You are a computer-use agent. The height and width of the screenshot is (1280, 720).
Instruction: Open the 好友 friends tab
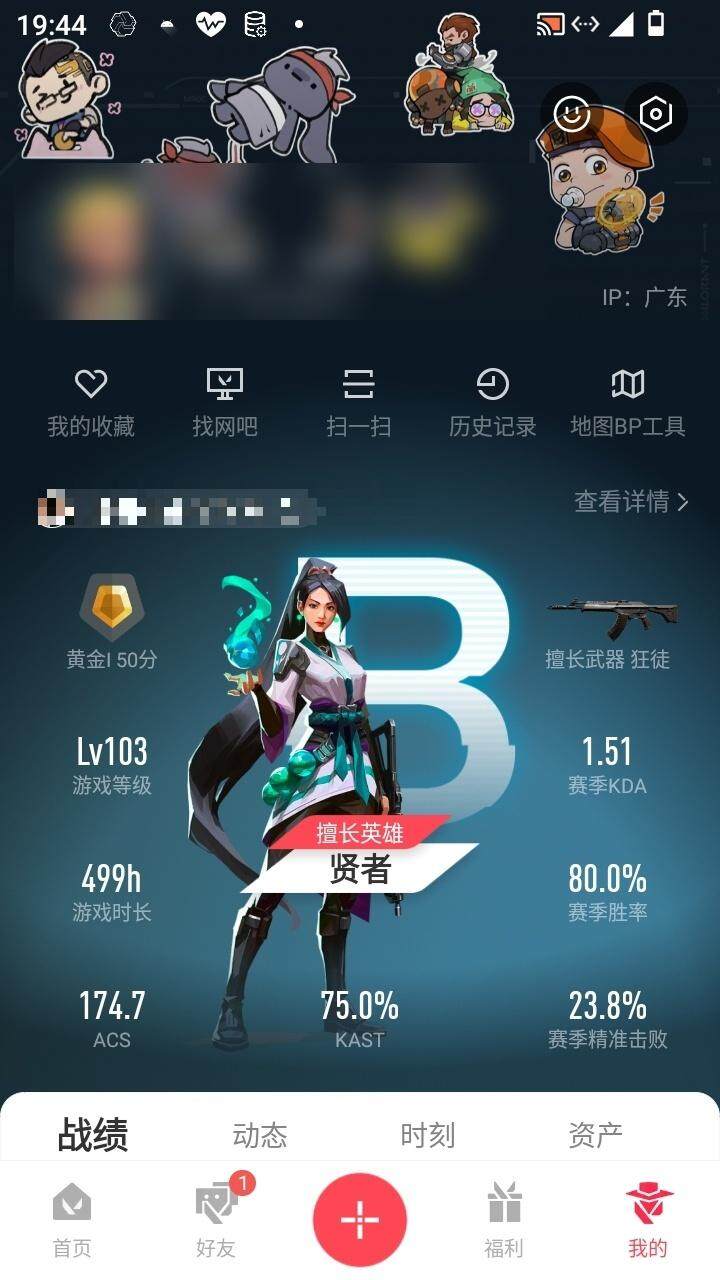point(216,1220)
